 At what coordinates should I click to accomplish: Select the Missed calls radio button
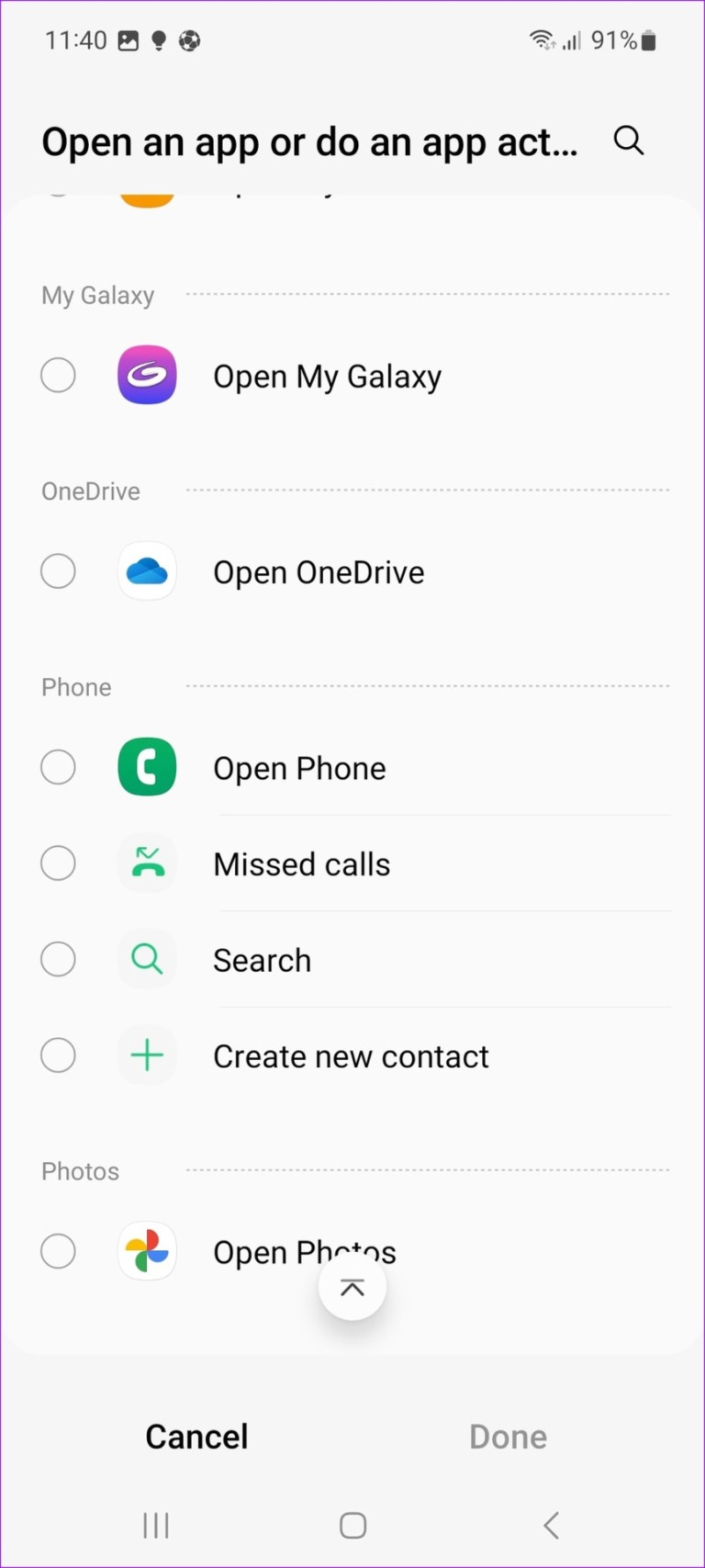coord(58,863)
